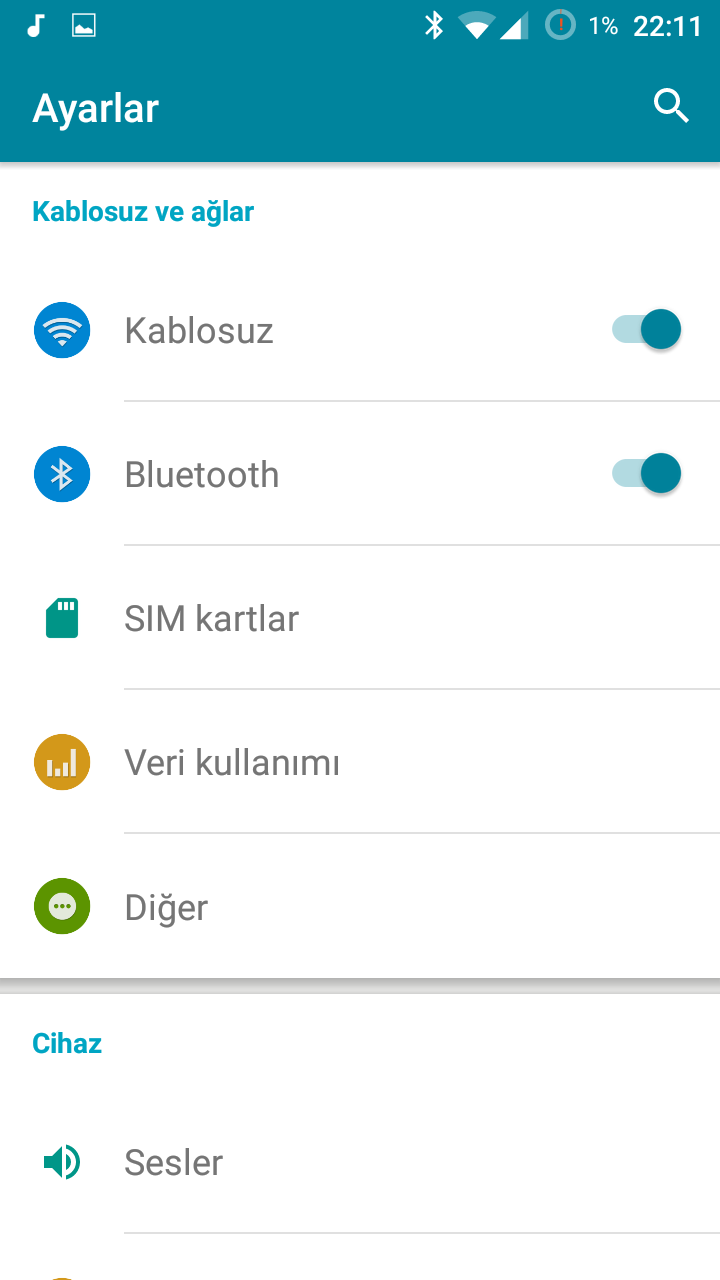Open search in Ayarlar

pyautogui.click(x=670, y=105)
